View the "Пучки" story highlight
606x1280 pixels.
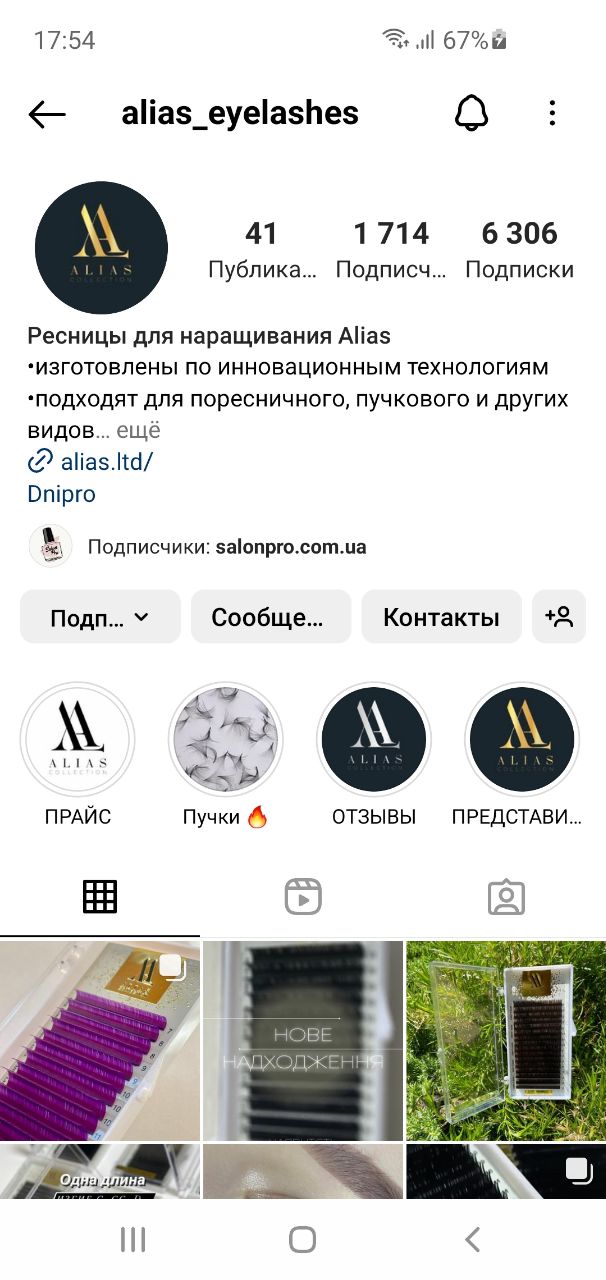(226, 739)
